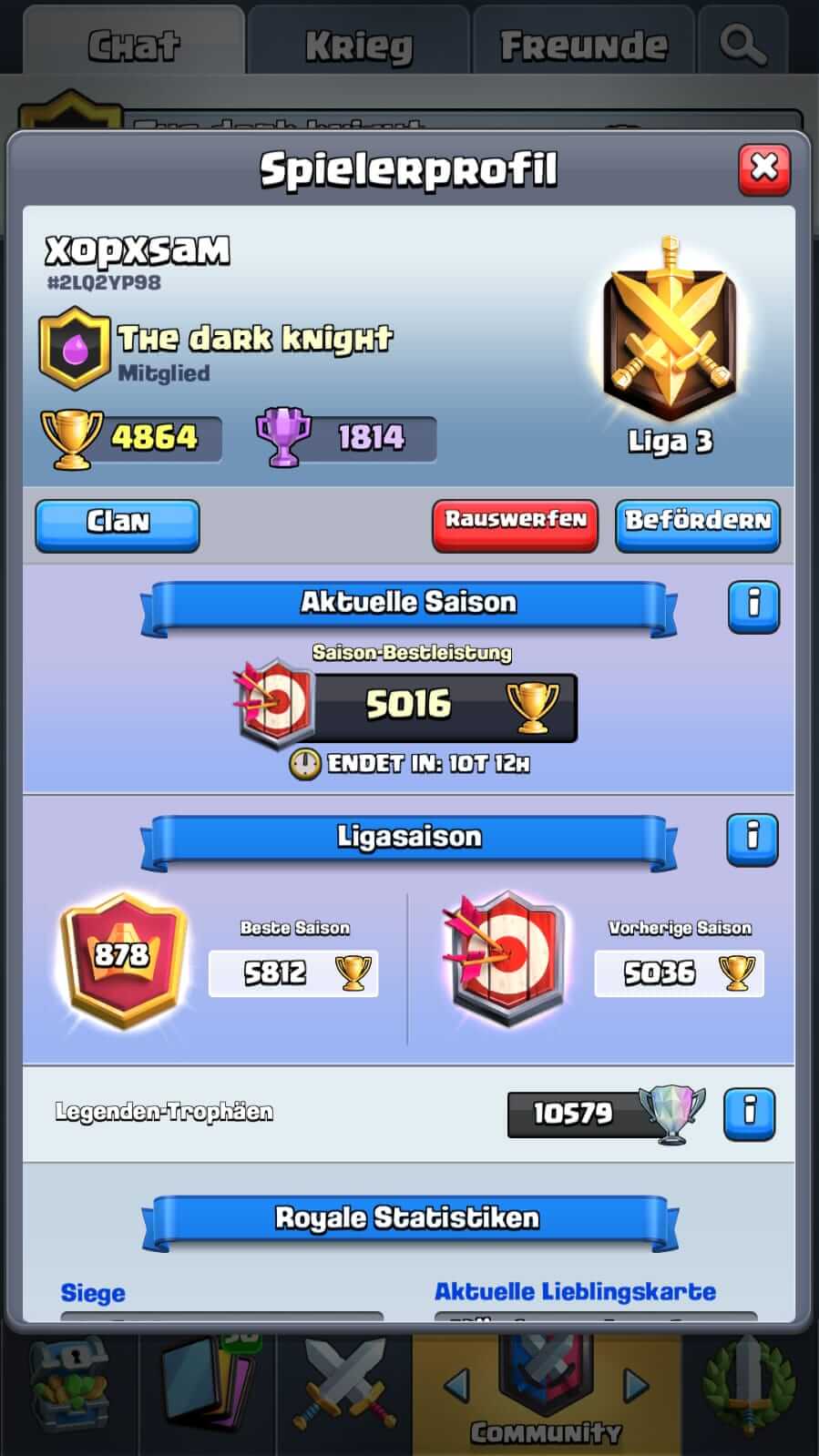Open the player's Clan page
819x1456 pixels.
pos(118,524)
